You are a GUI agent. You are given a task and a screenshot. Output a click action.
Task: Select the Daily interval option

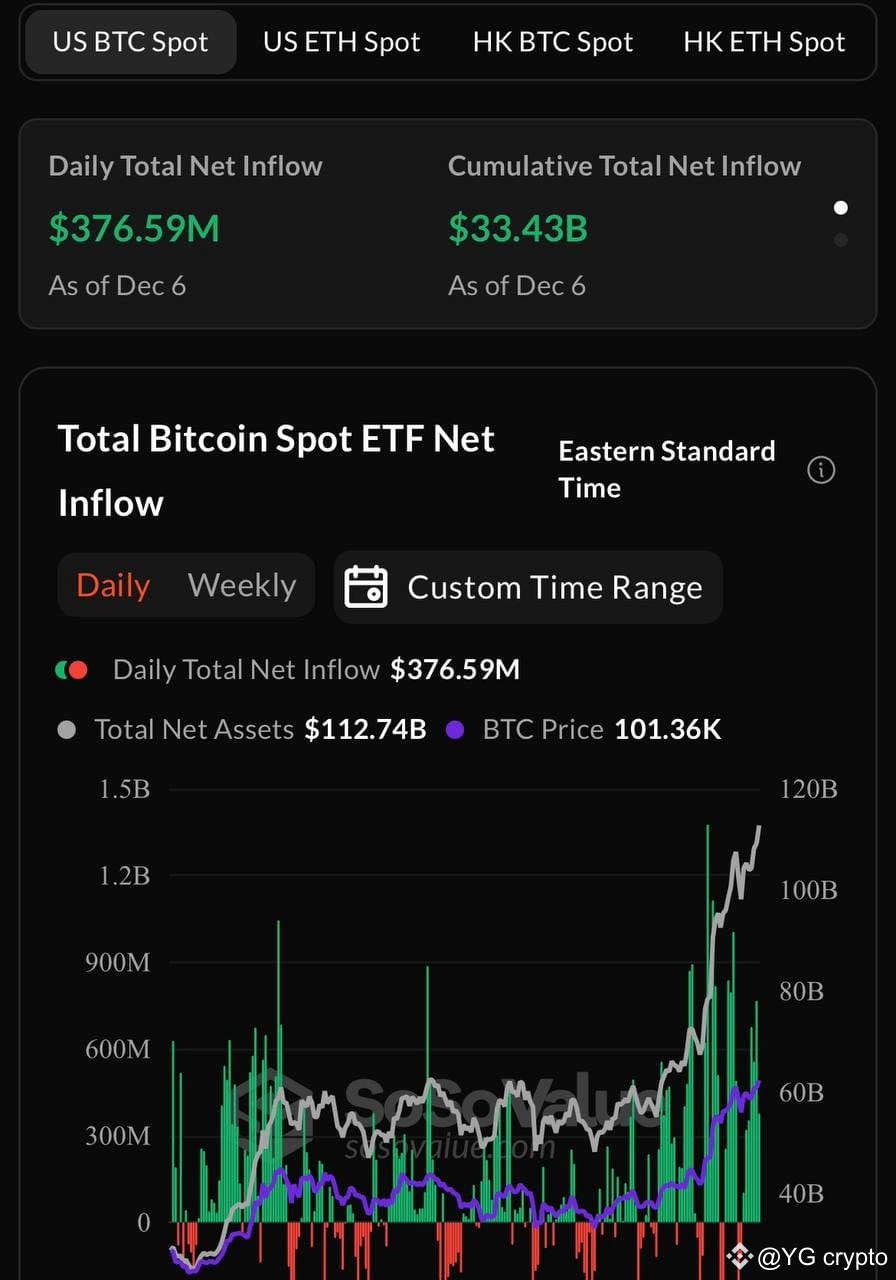coord(112,585)
